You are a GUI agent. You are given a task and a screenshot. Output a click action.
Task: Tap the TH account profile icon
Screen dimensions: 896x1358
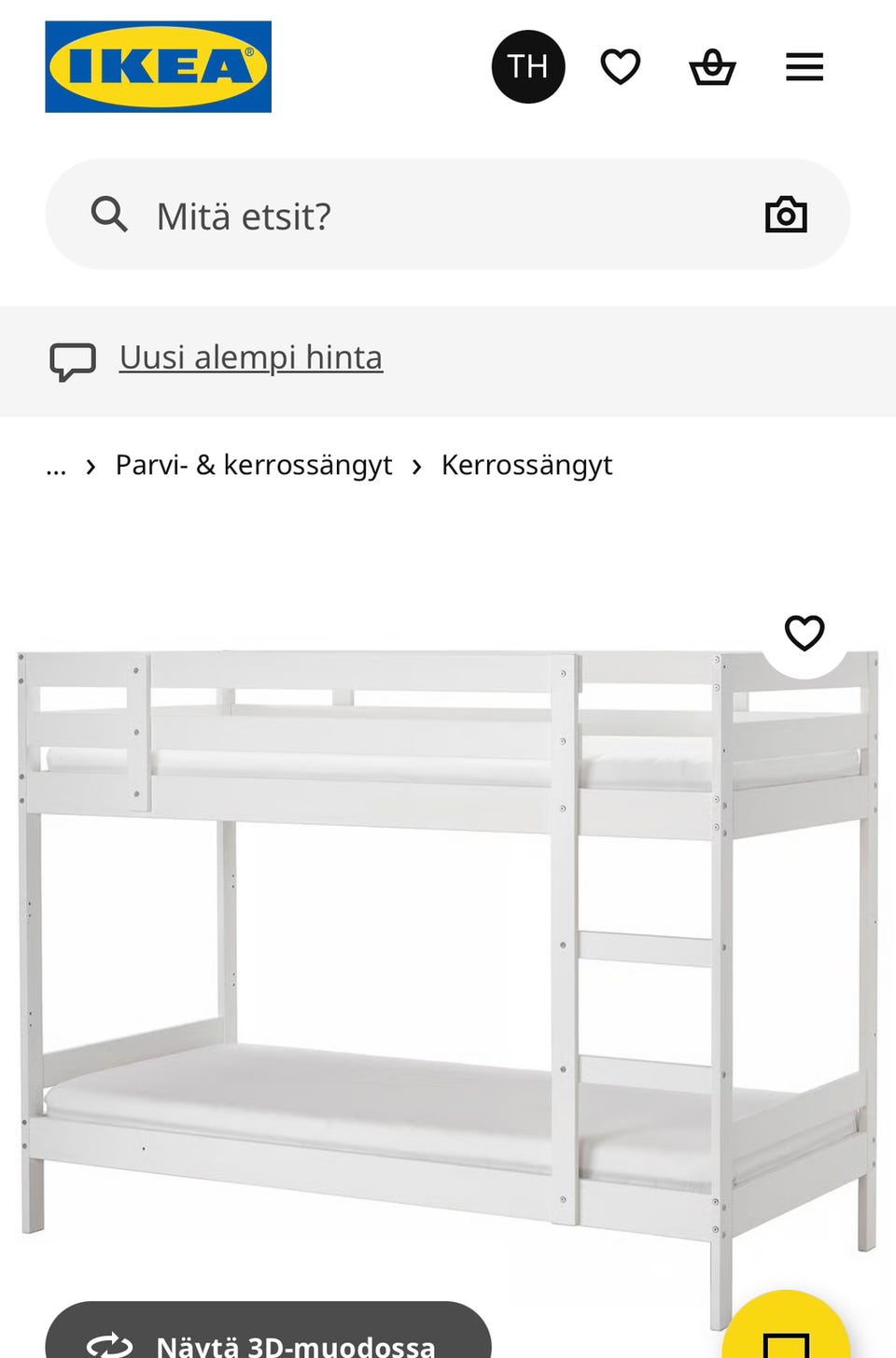pyautogui.click(x=528, y=65)
